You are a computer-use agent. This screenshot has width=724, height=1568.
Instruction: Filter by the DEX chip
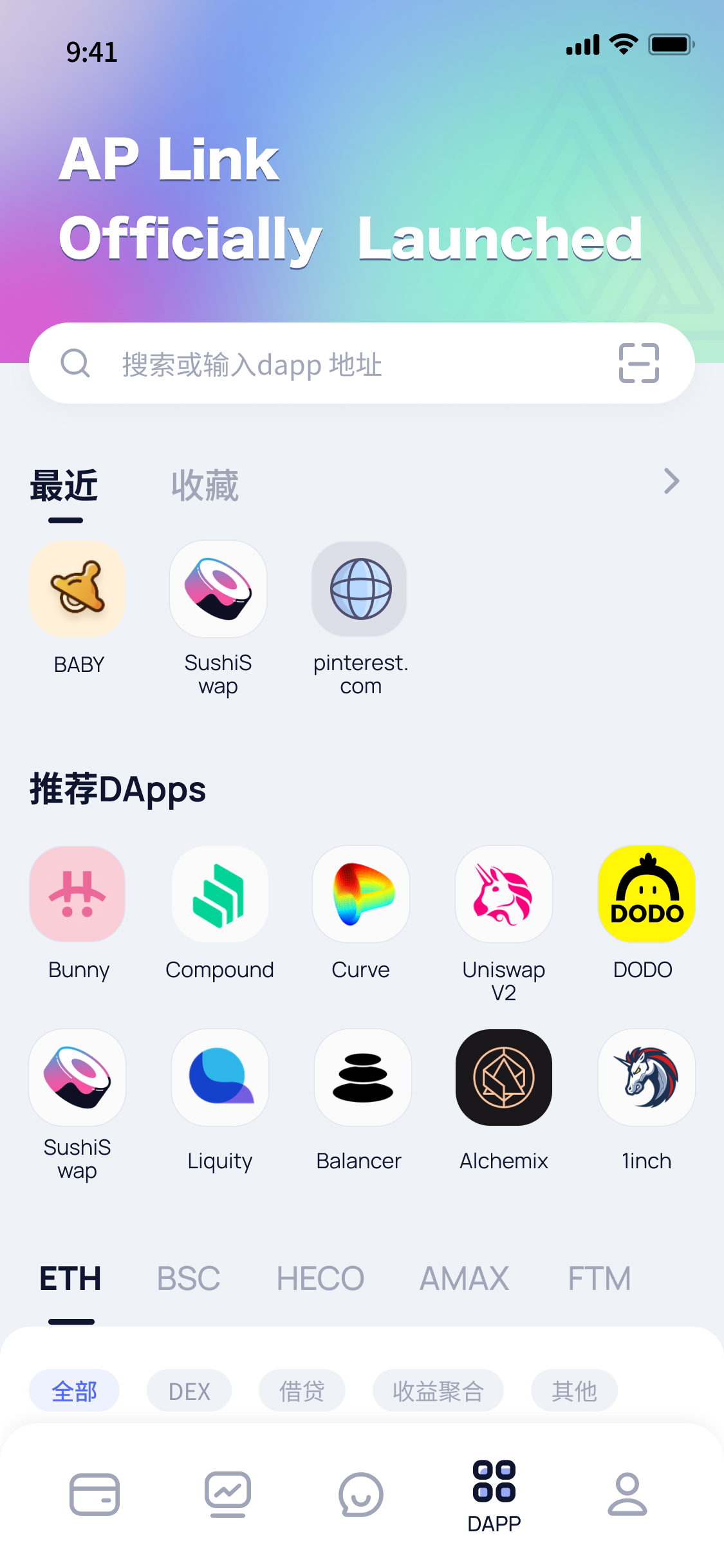tap(189, 1391)
